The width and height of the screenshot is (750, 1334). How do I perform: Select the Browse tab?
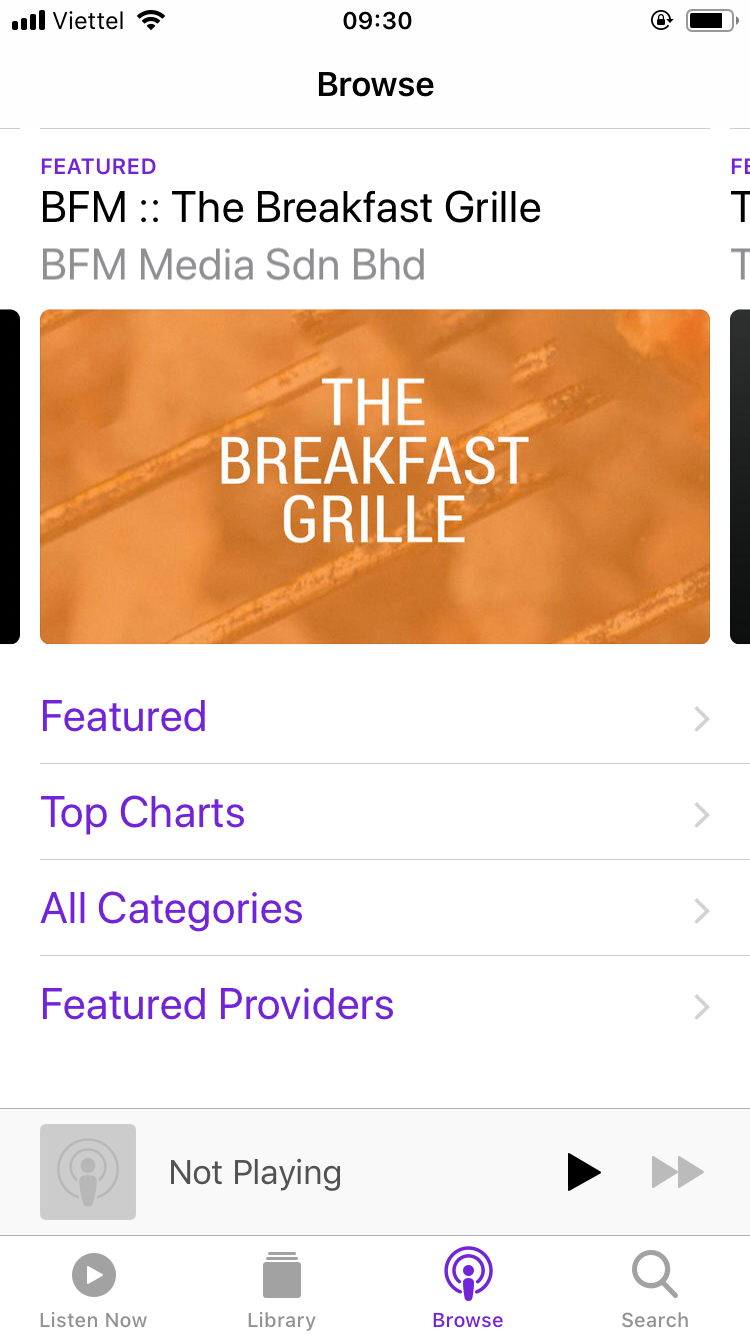tap(468, 1290)
